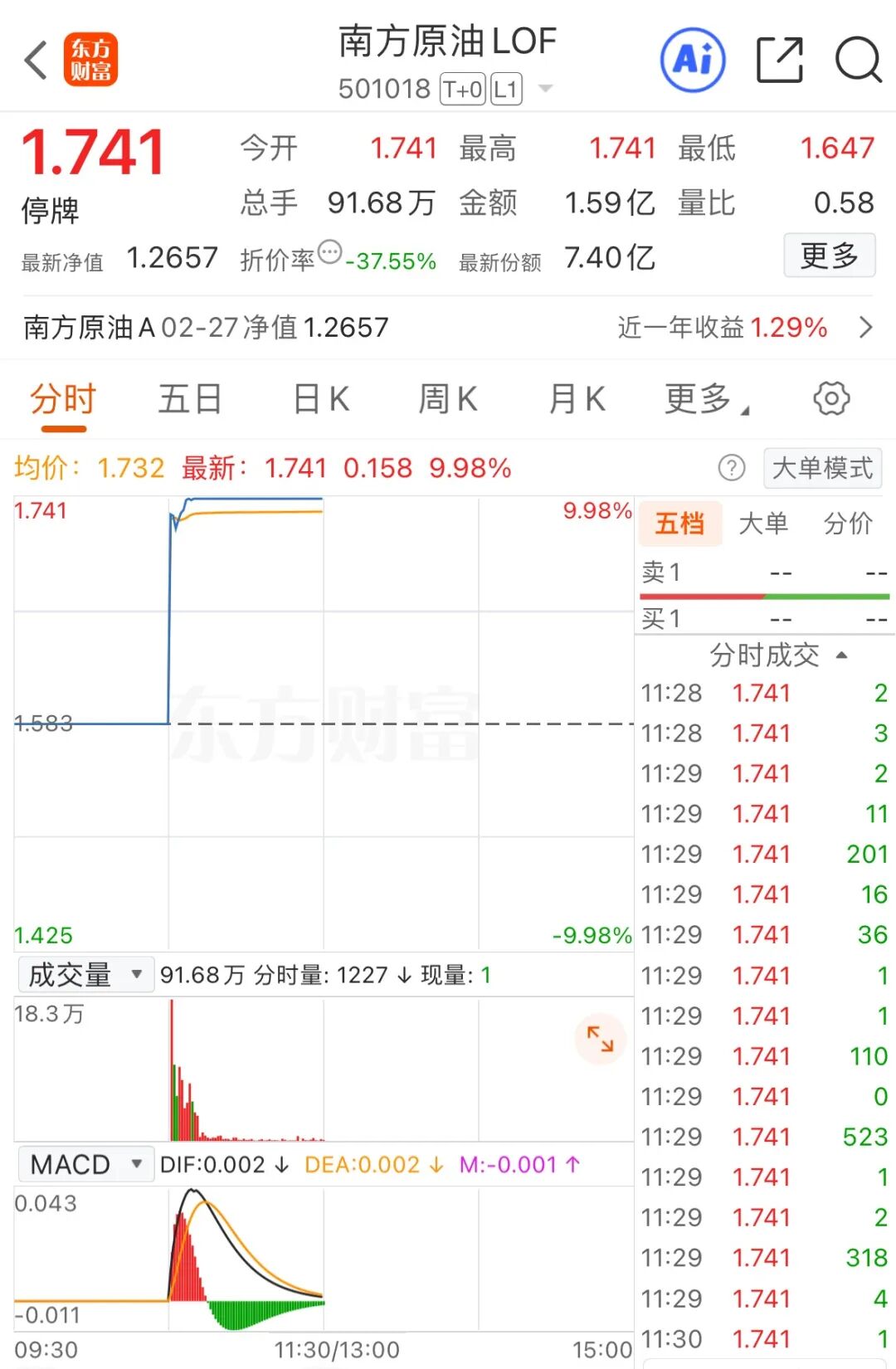Show the 月K chart
The width and height of the screenshot is (896, 1369).
(577, 399)
